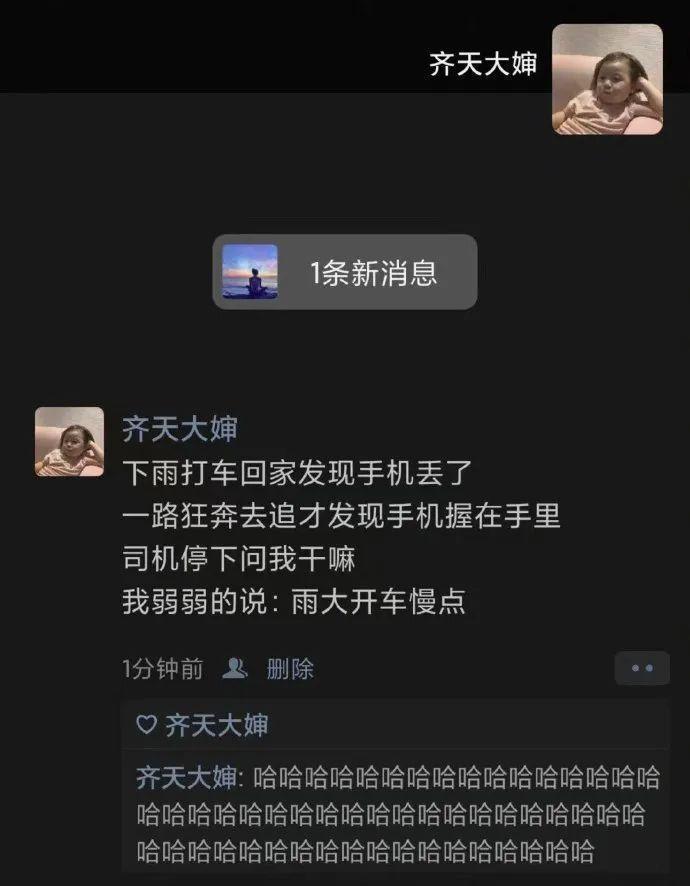Tap the 删除 link under the post
Image resolution: width=690 pixels, height=886 pixels.
pyautogui.click(x=290, y=668)
